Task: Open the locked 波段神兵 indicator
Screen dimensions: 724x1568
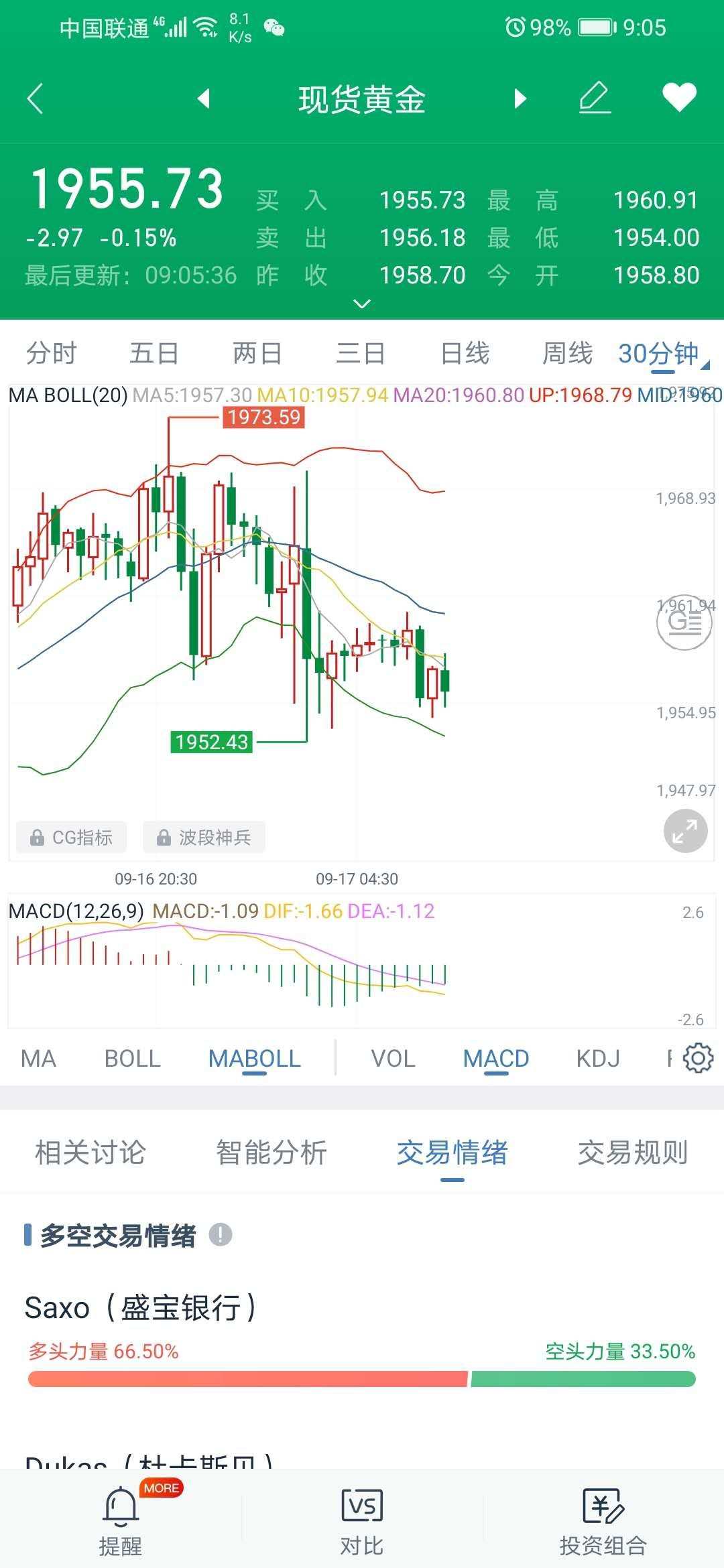Action: point(204,837)
